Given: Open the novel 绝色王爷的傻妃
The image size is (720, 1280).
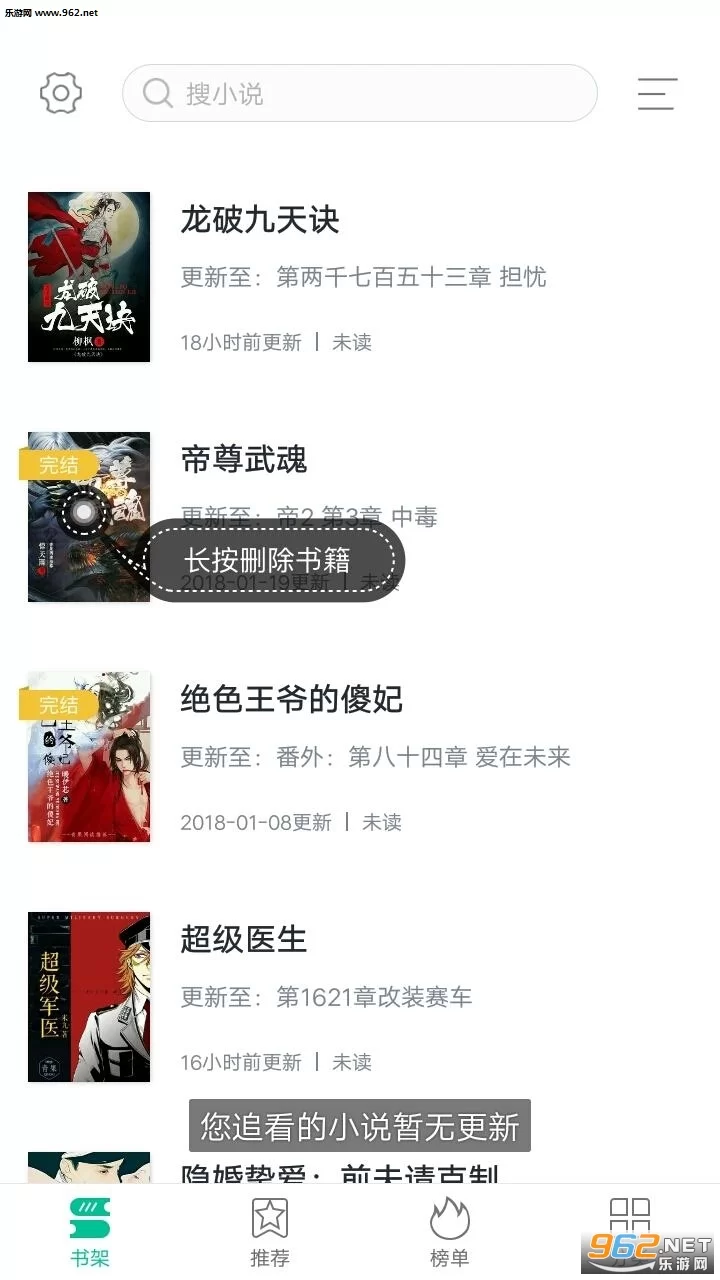Looking at the screenshot, I should [x=291, y=700].
